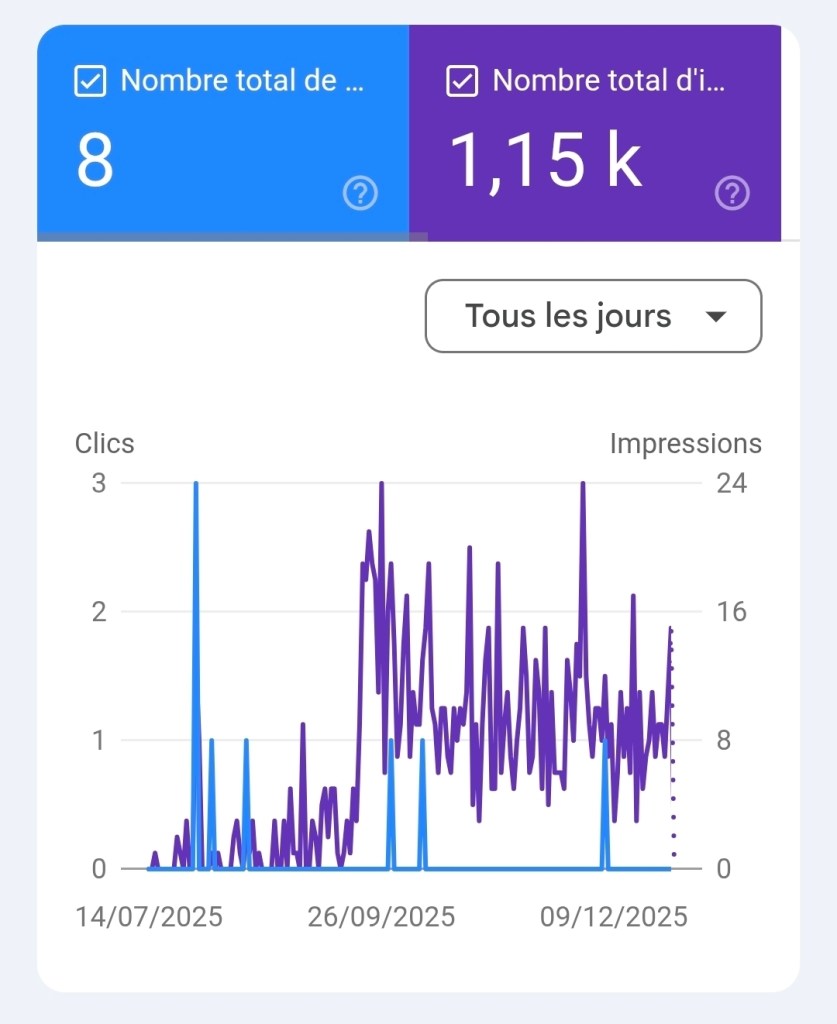
Task: Open help icon on the impressions card
Action: pyautogui.click(x=732, y=193)
